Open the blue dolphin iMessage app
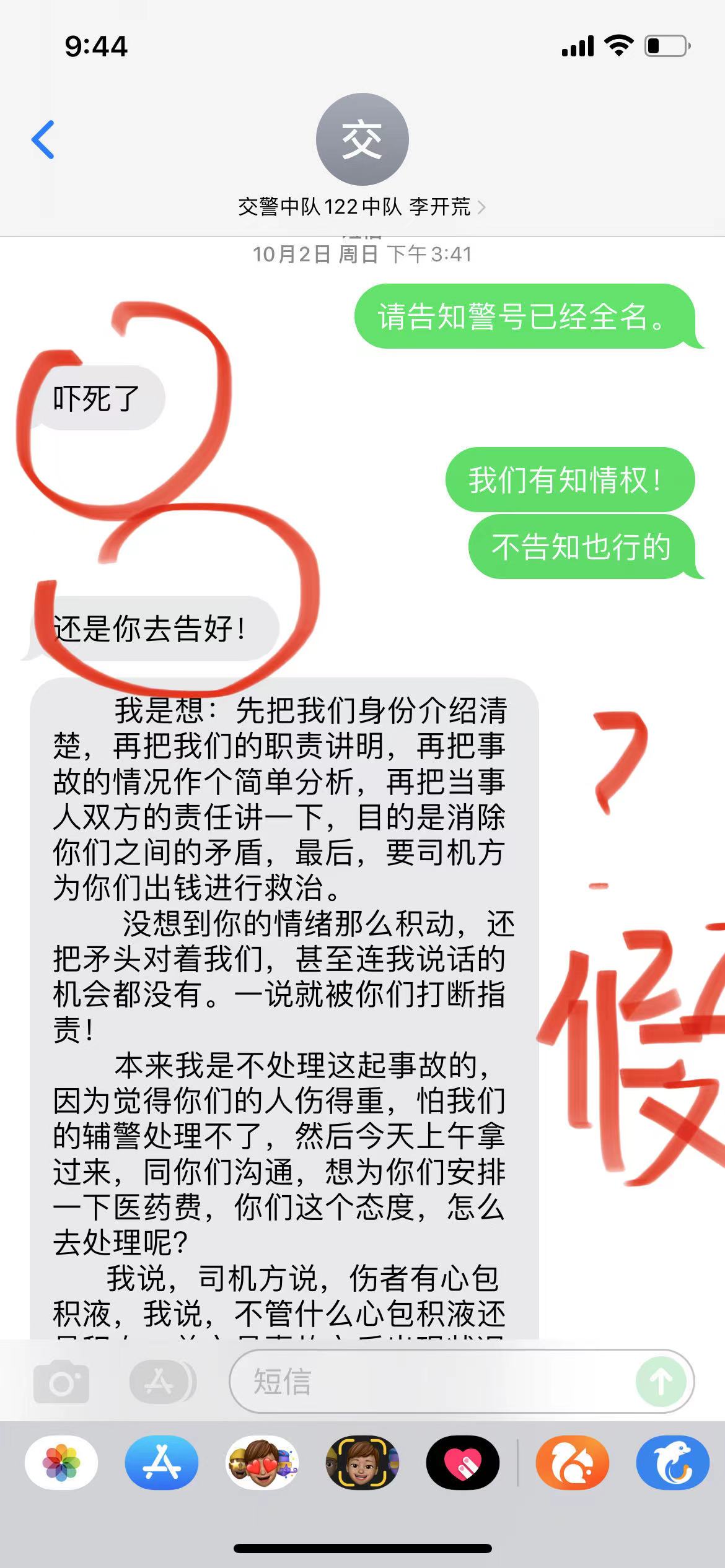Image resolution: width=725 pixels, height=1568 pixels. click(x=673, y=1463)
